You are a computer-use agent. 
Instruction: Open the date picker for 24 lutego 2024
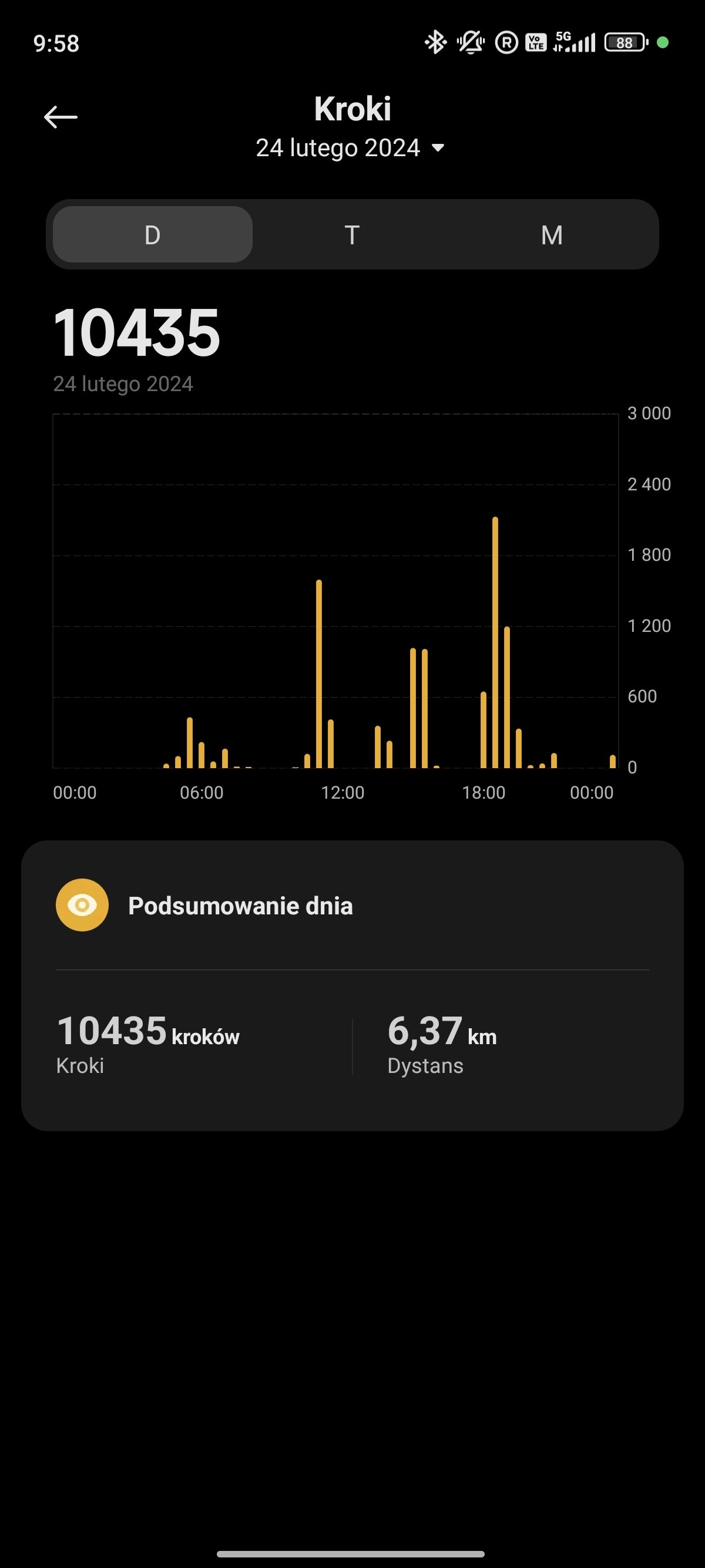[x=351, y=148]
